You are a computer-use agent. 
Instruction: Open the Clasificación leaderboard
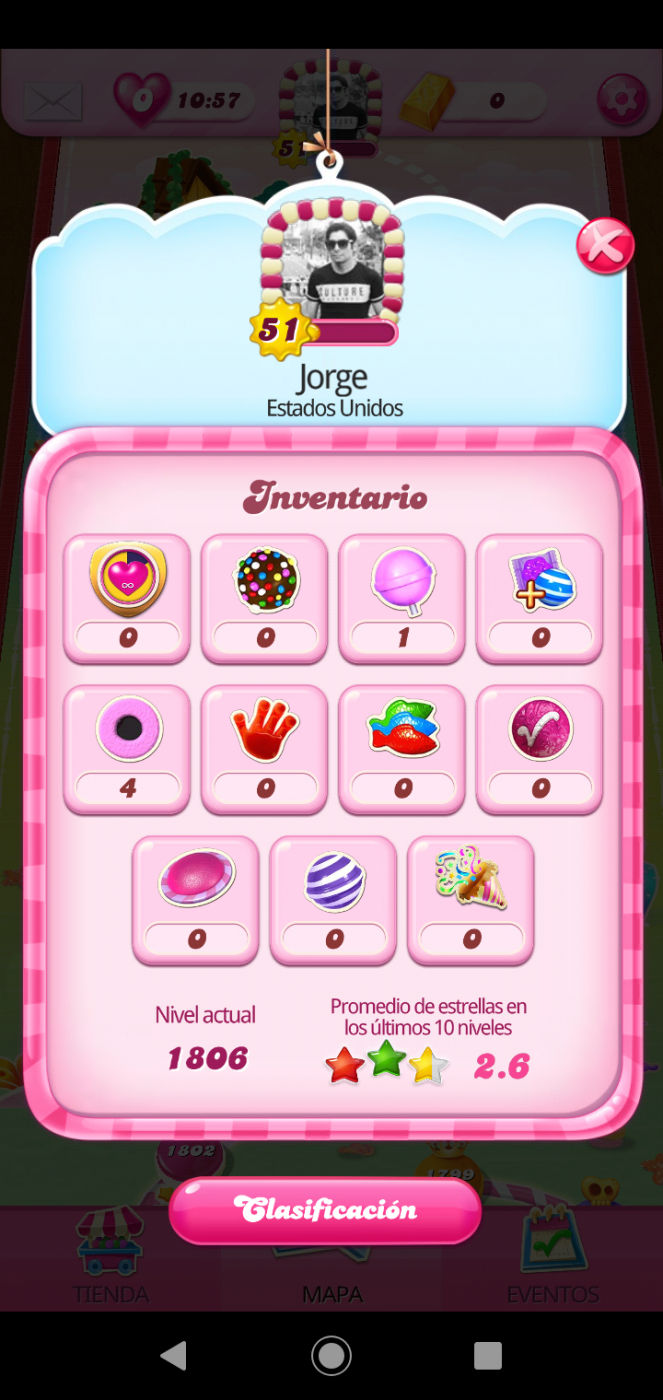(325, 1210)
